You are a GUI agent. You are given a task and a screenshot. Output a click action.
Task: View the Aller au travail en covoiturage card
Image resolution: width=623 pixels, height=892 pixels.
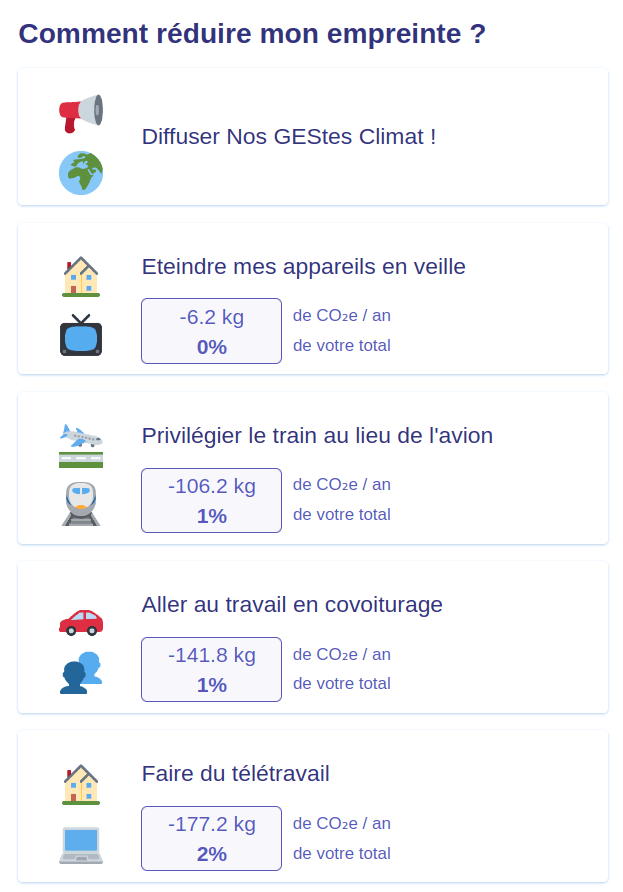pyautogui.click(x=292, y=605)
